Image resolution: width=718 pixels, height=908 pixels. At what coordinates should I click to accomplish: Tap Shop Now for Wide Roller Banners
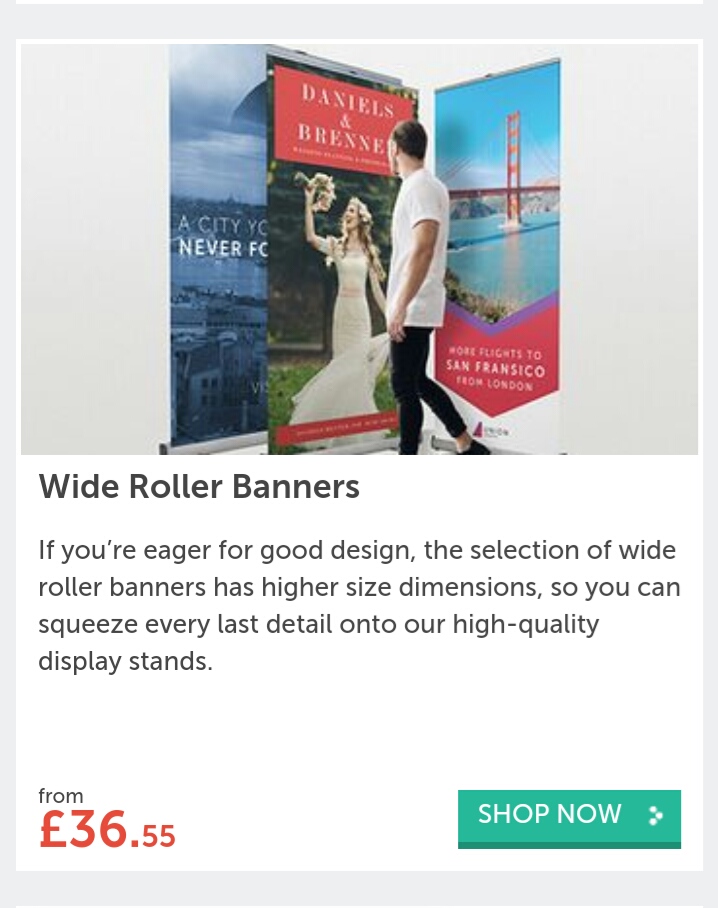[569, 816]
